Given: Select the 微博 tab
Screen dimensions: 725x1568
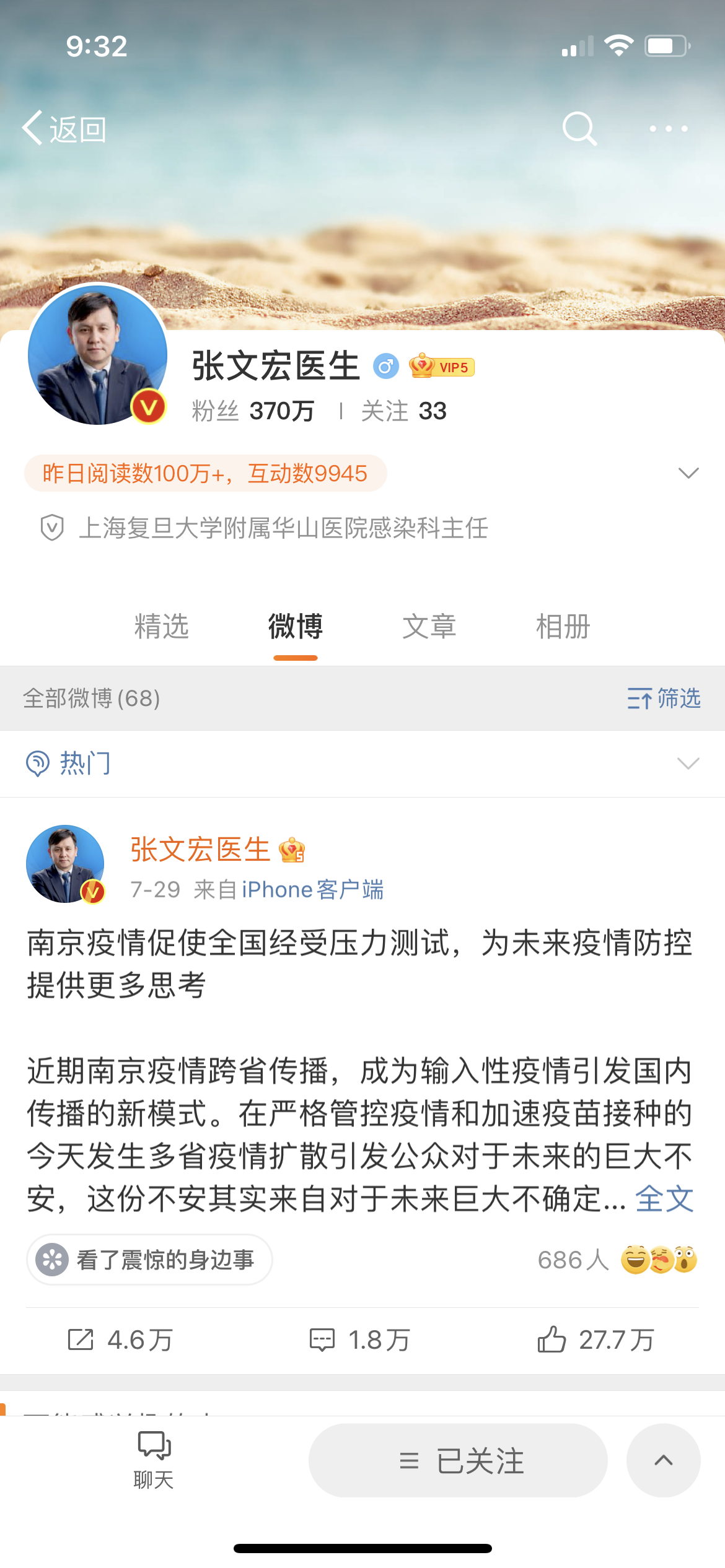Looking at the screenshot, I should coord(296,626).
